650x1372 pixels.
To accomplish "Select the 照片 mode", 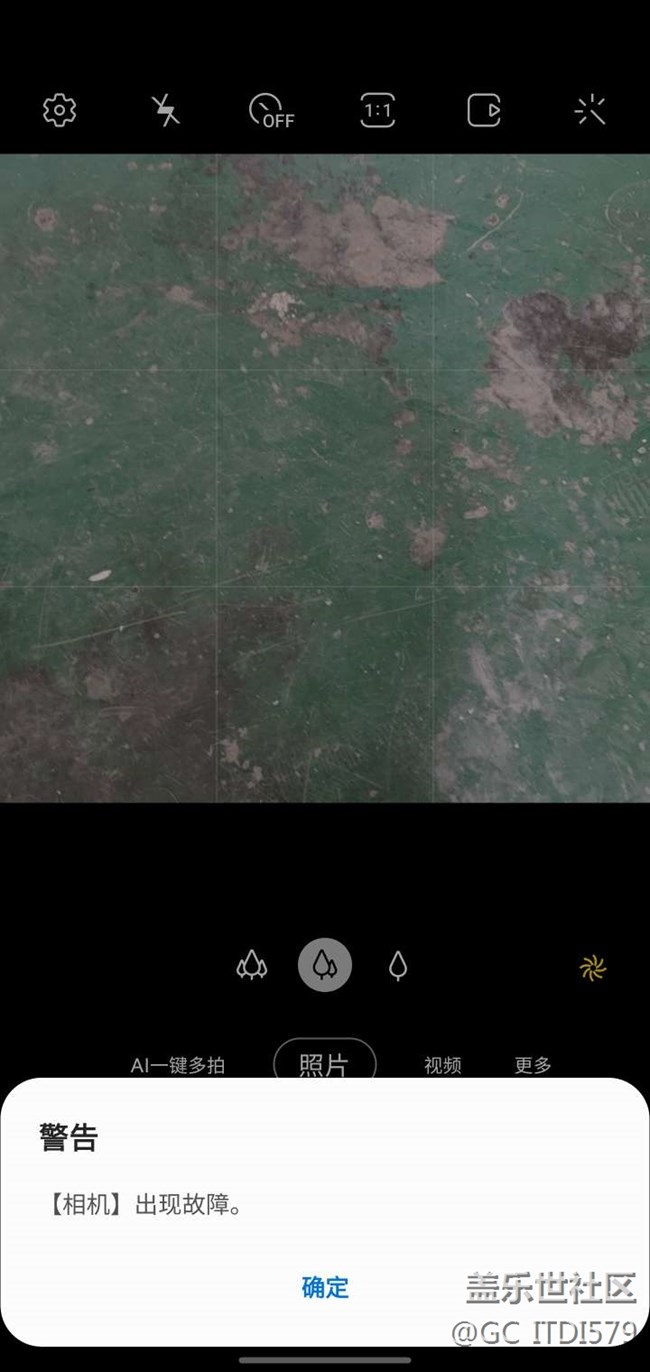I will point(325,1063).
